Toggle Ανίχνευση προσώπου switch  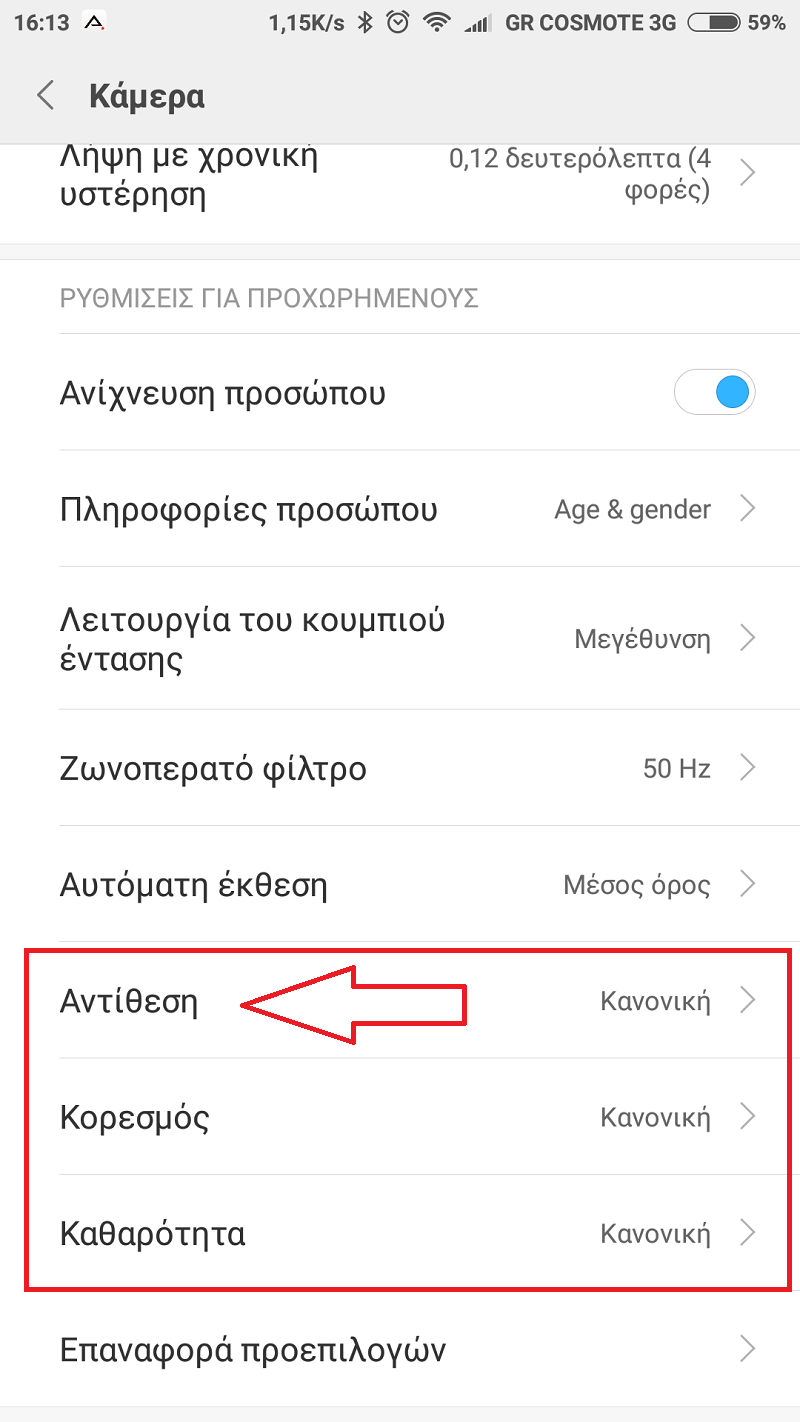pos(714,393)
